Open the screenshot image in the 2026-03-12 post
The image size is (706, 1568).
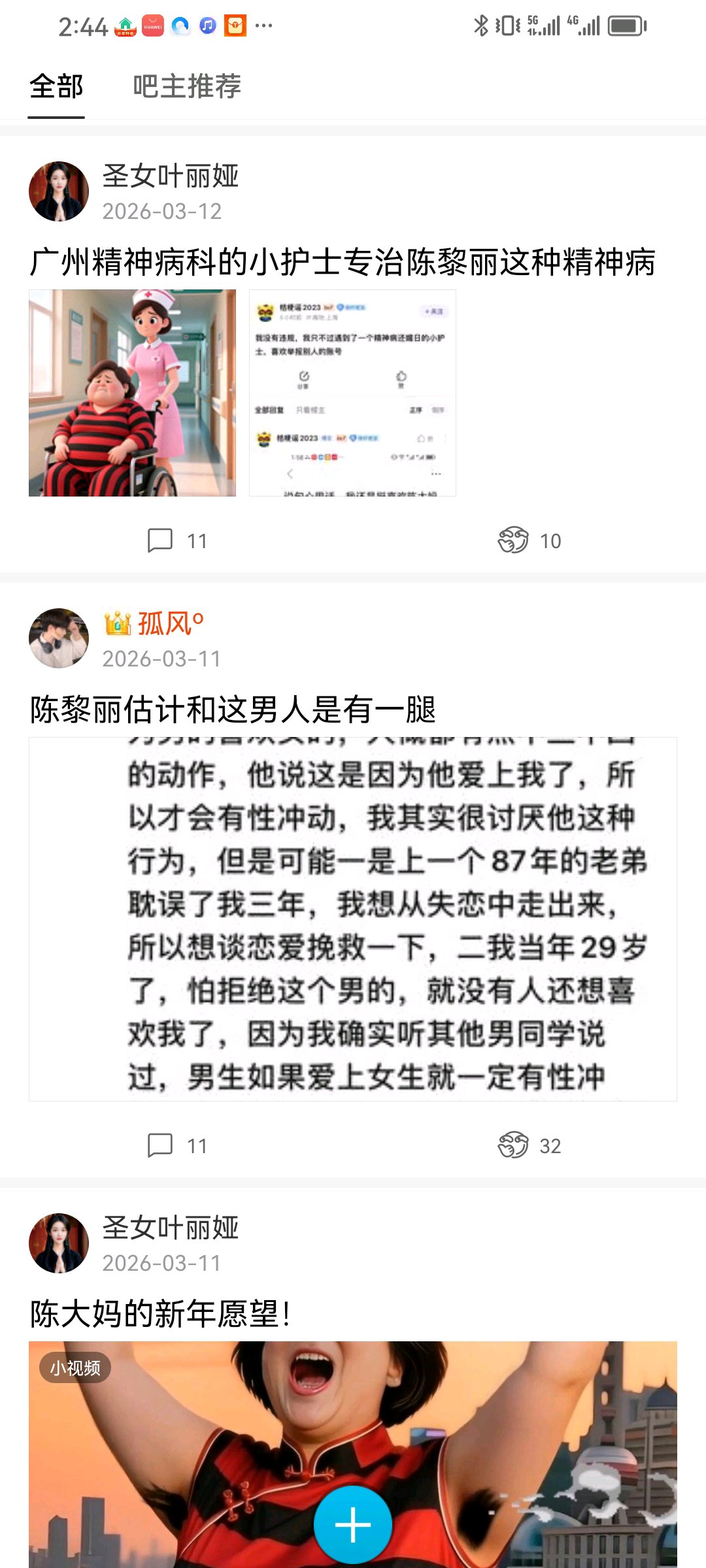(352, 393)
